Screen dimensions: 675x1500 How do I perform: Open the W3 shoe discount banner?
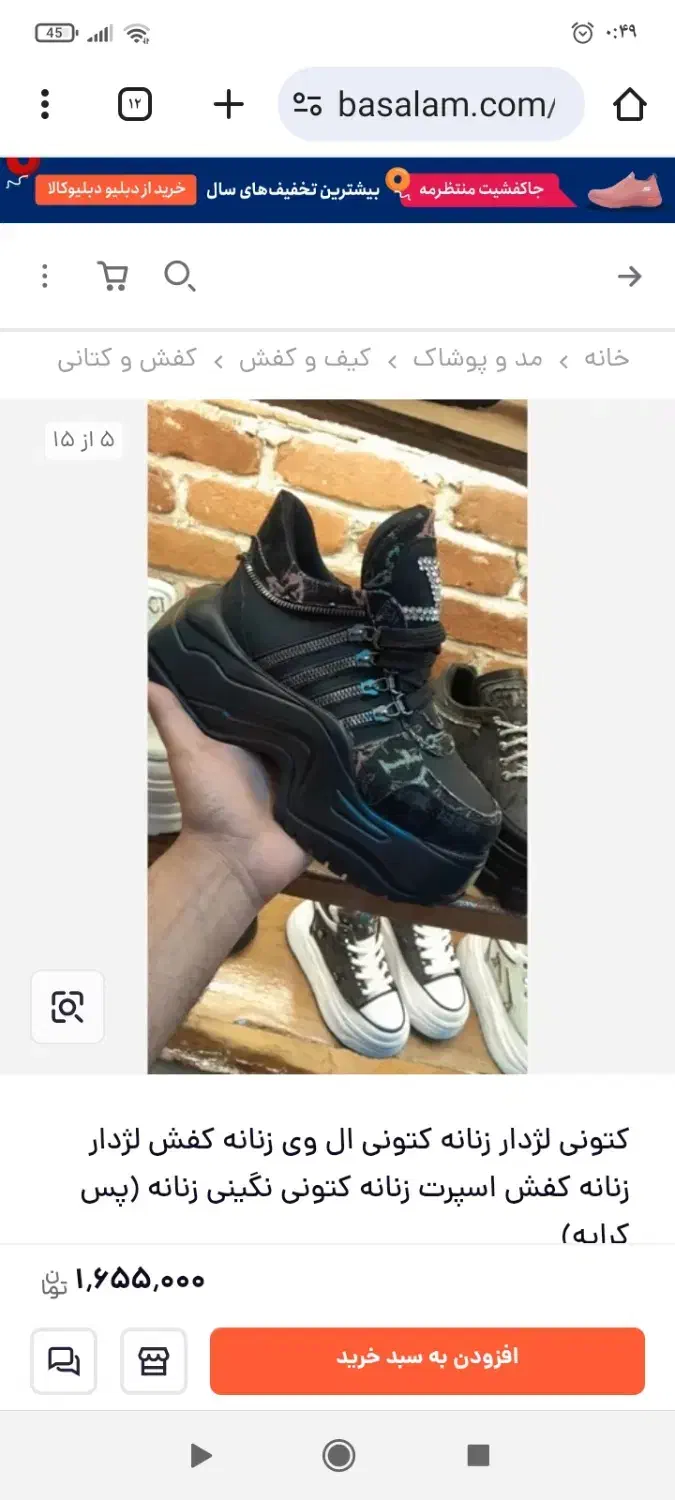(x=337, y=189)
